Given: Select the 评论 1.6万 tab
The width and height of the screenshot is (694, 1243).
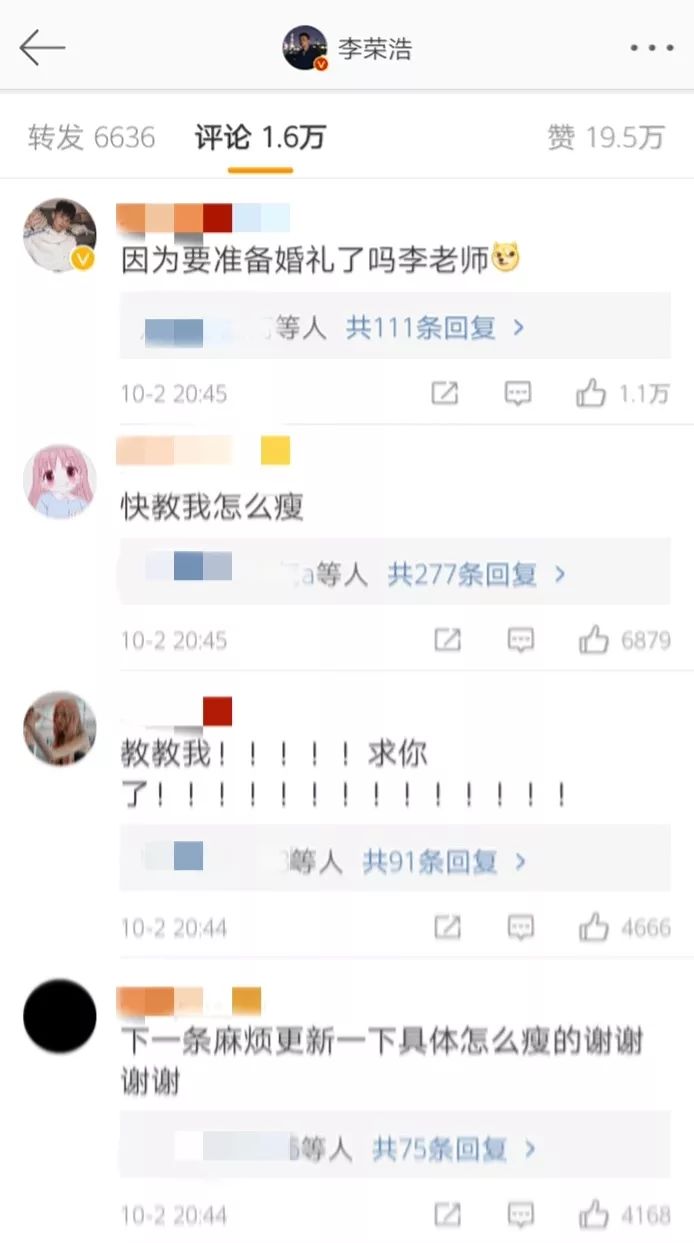Looking at the screenshot, I should 260,138.
